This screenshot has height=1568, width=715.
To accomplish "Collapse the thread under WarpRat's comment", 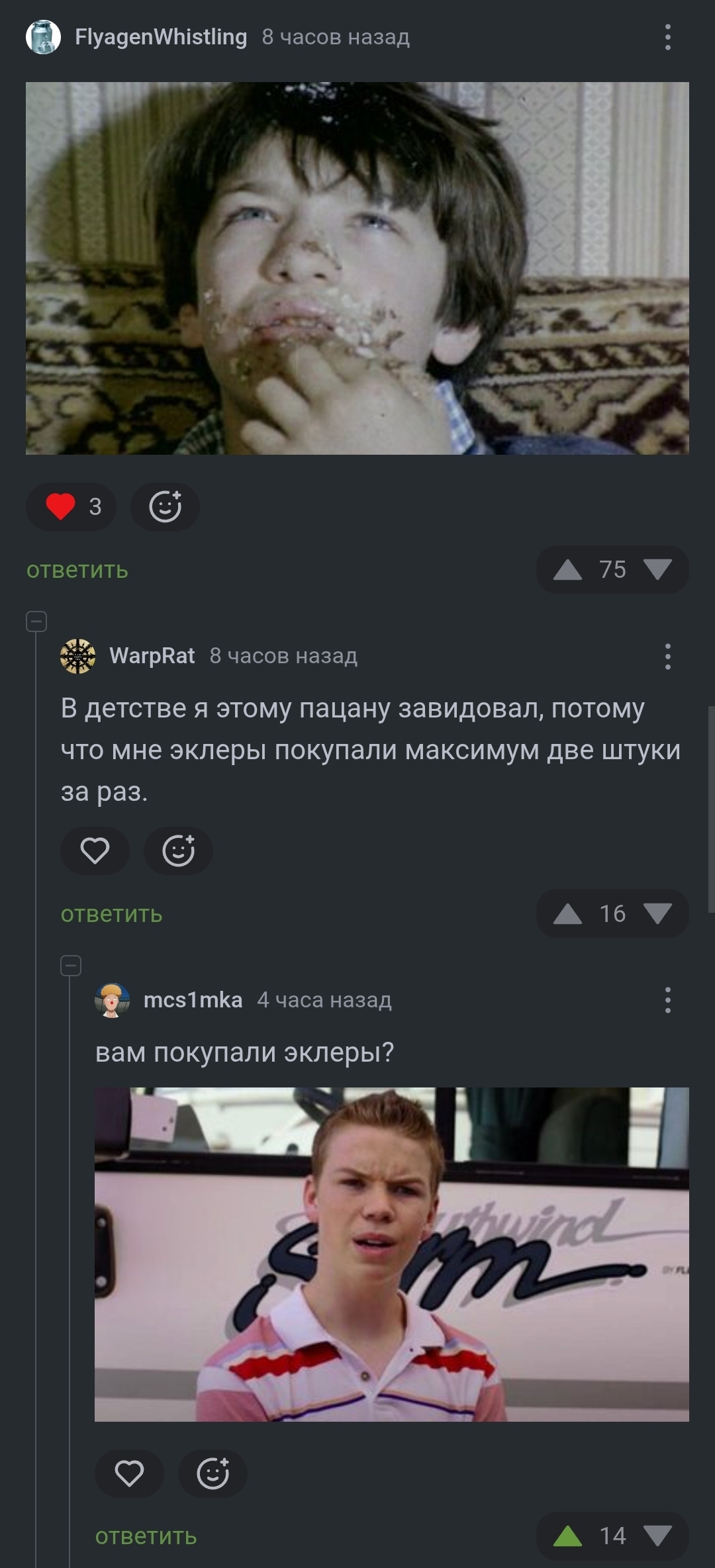I will [71, 966].
